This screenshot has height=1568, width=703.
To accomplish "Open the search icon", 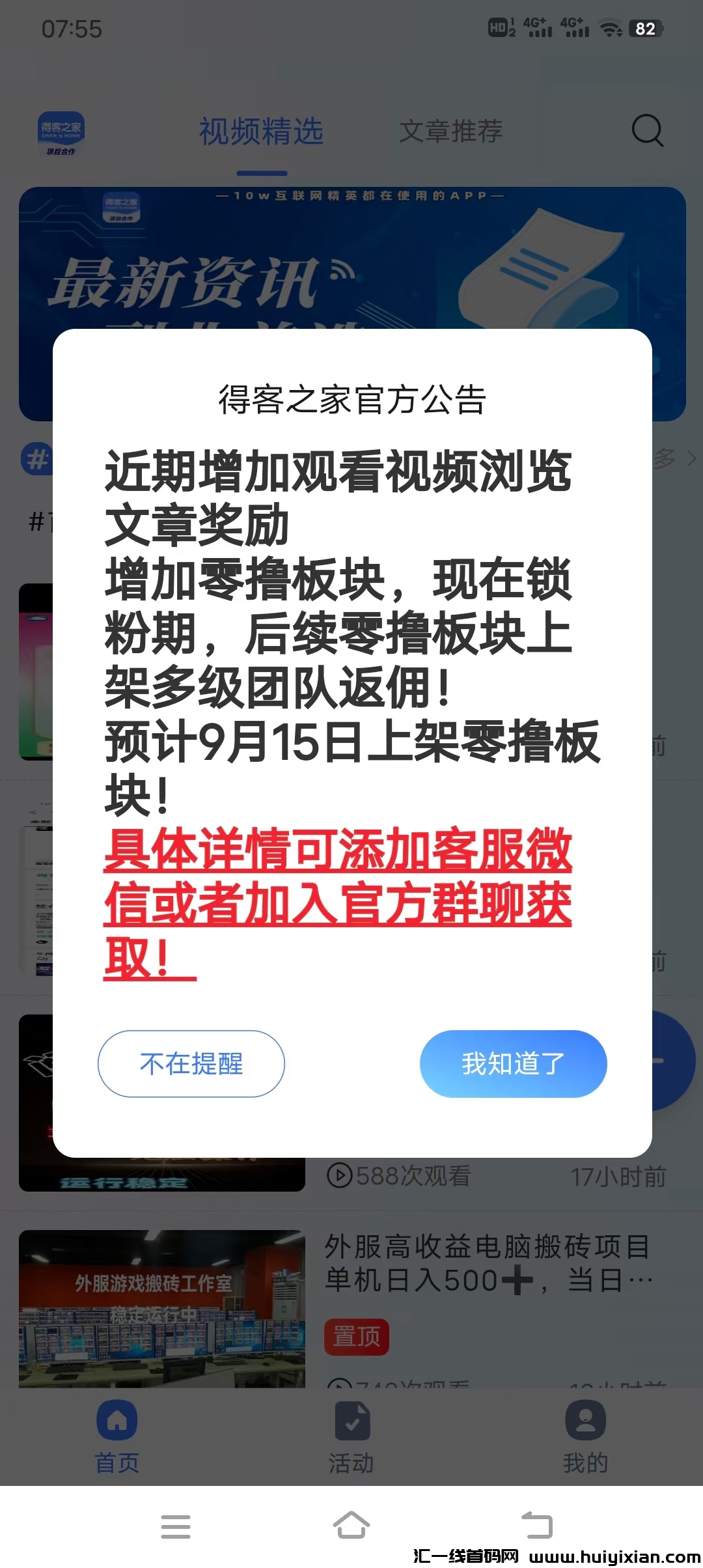I will (647, 131).
